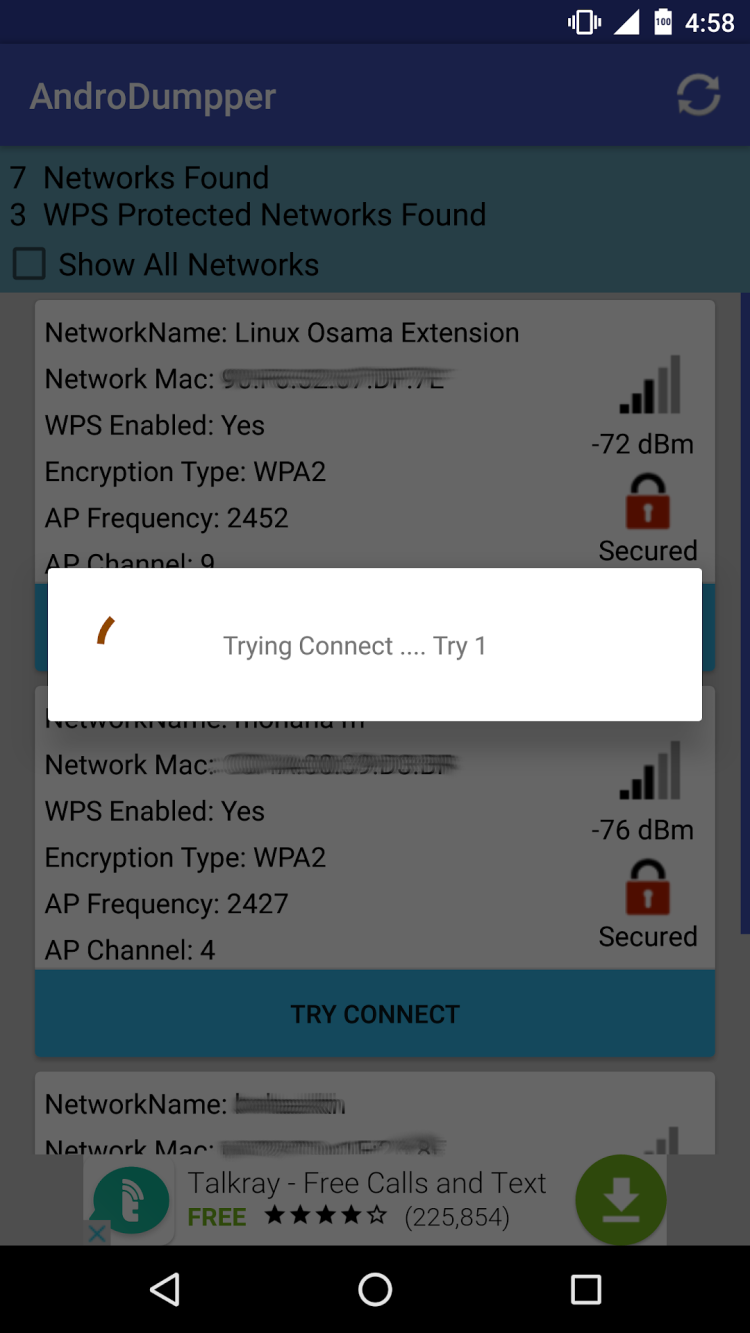The image size is (750, 1333).
Task: Check the Show All Networks box
Action: (x=29, y=265)
